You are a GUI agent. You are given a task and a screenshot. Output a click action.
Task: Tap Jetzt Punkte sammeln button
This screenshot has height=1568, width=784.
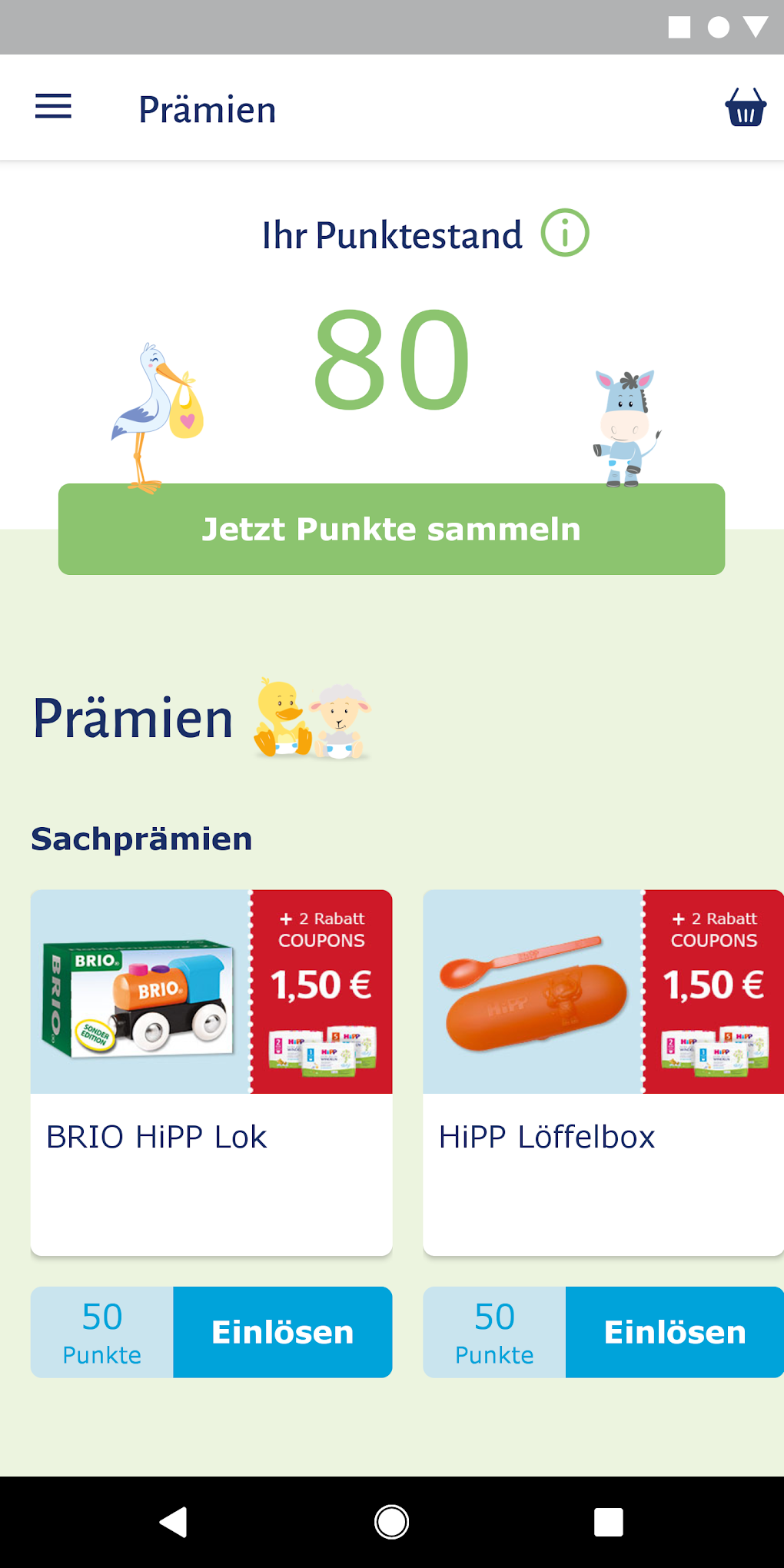click(x=391, y=530)
